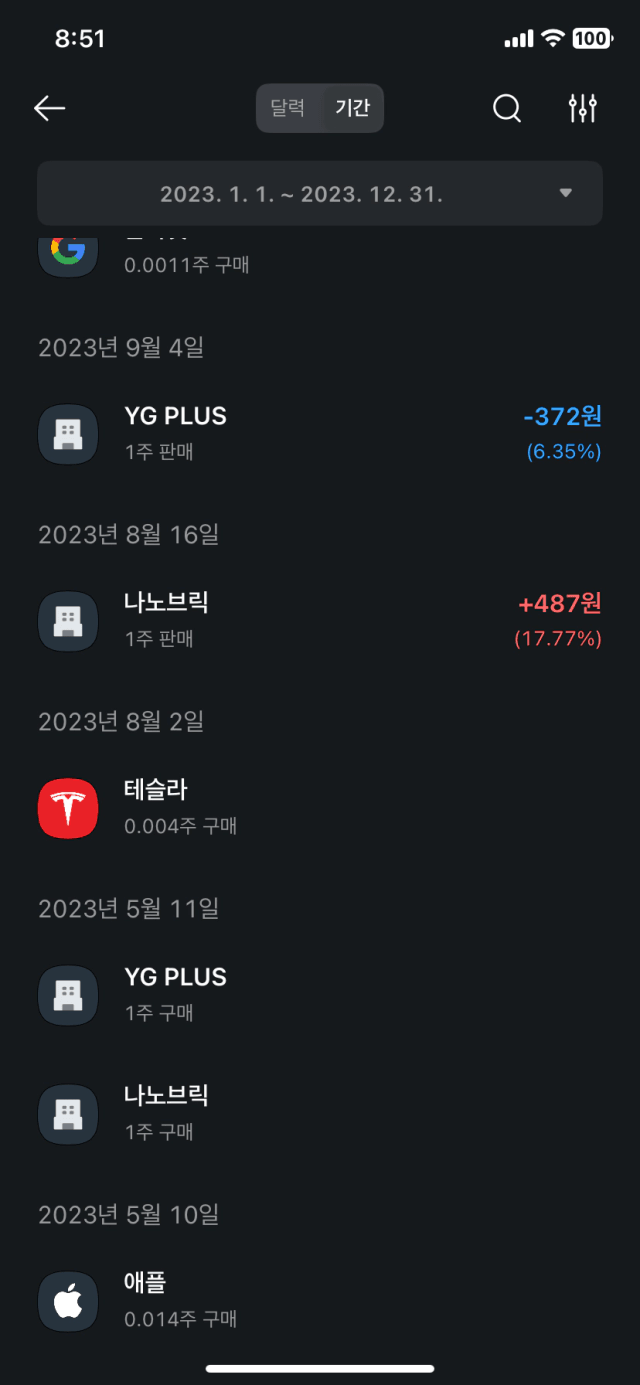Screen dimensions: 640x1385
Task: Open the filter settings sliders icon
Action: coord(582,108)
